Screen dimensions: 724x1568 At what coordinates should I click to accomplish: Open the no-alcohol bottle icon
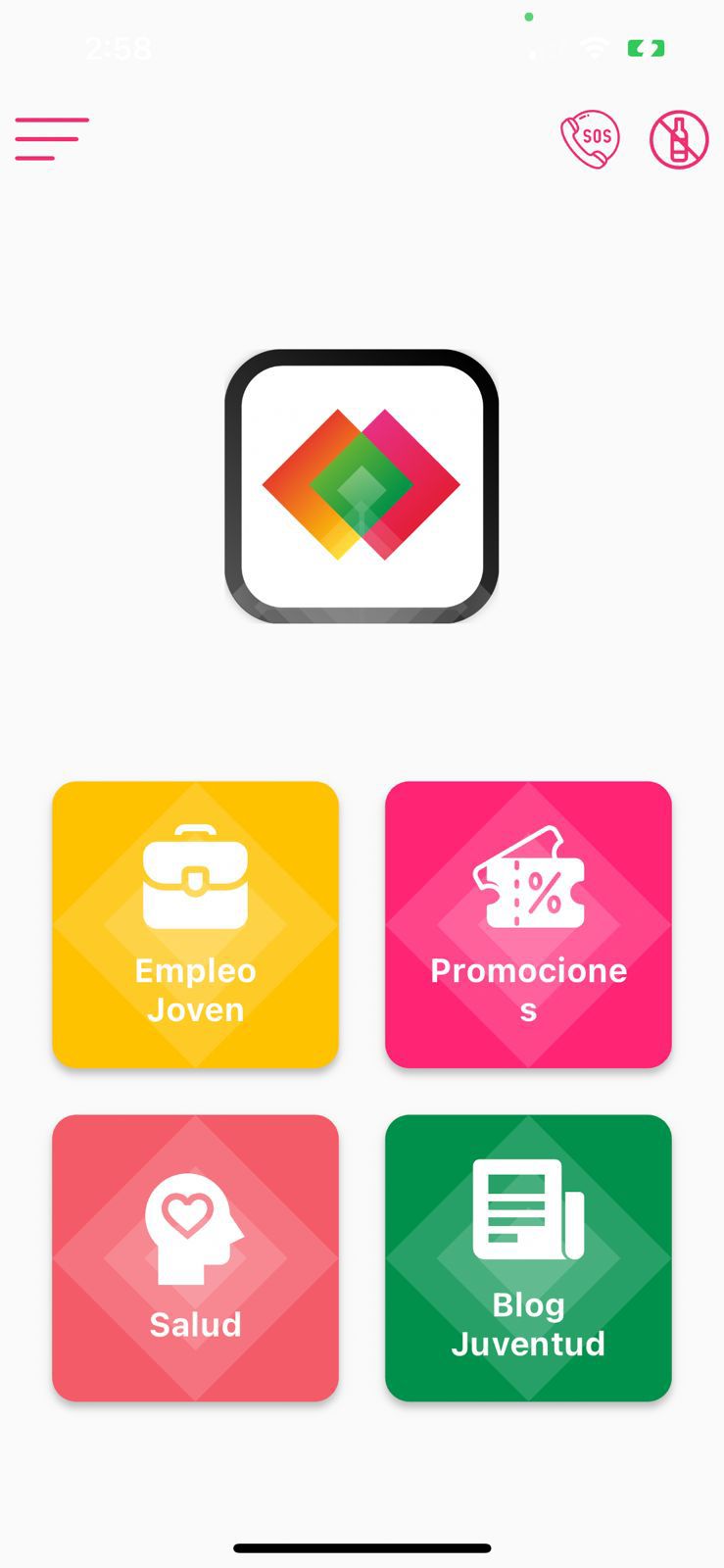coord(679,139)
